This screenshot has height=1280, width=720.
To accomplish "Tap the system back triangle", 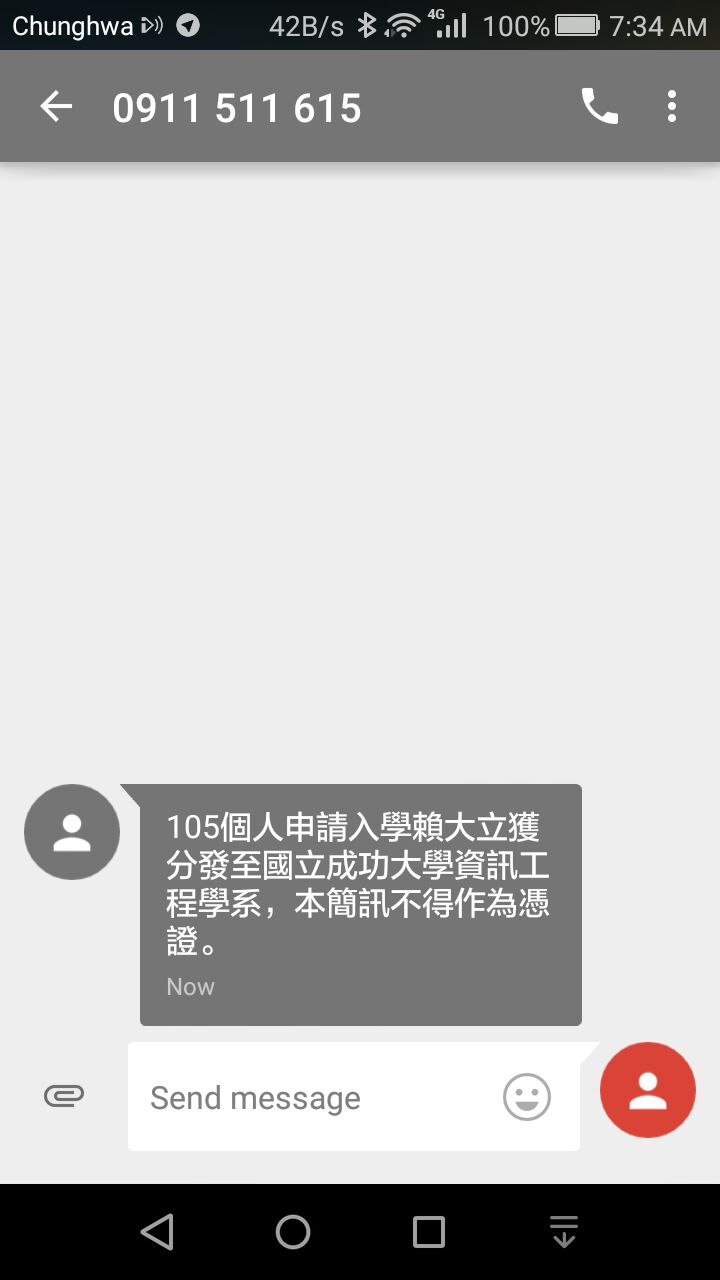I will 157,1232.
